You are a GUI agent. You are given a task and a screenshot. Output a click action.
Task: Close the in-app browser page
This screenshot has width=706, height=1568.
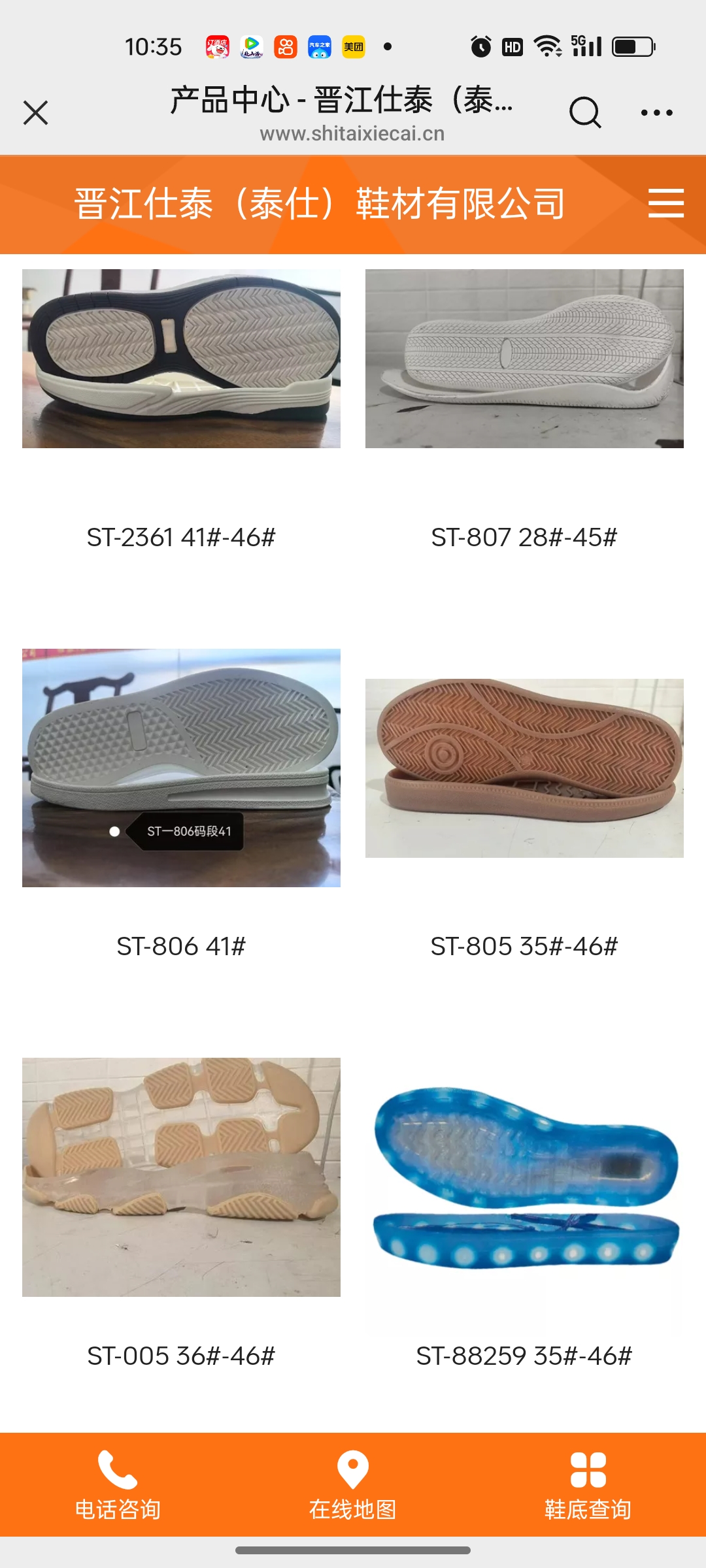coord(36,112)
